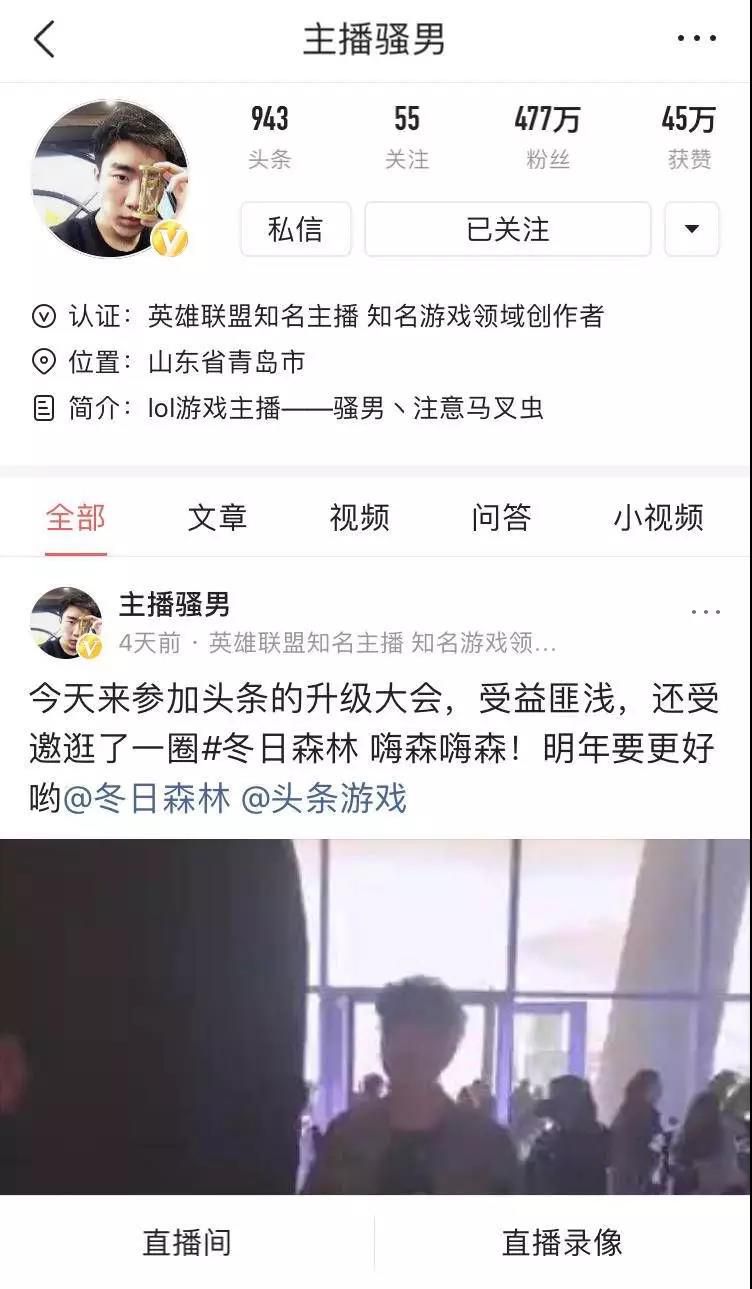
Task: Open the @冬日森林 mention link
Action: (x=146, y=799)
